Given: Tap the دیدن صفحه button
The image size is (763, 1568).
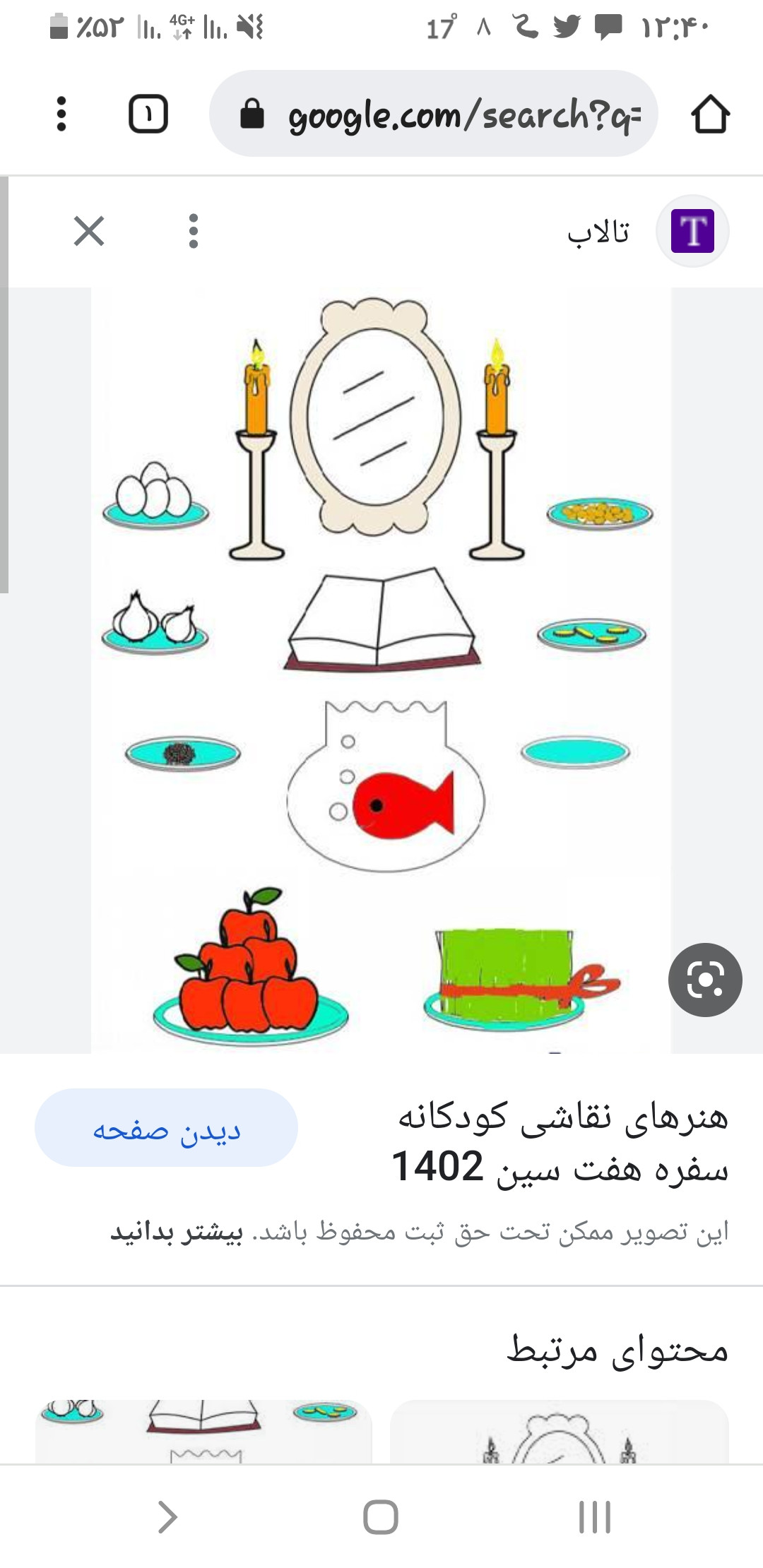Looking at the screenshot, I should point(166,1128).
